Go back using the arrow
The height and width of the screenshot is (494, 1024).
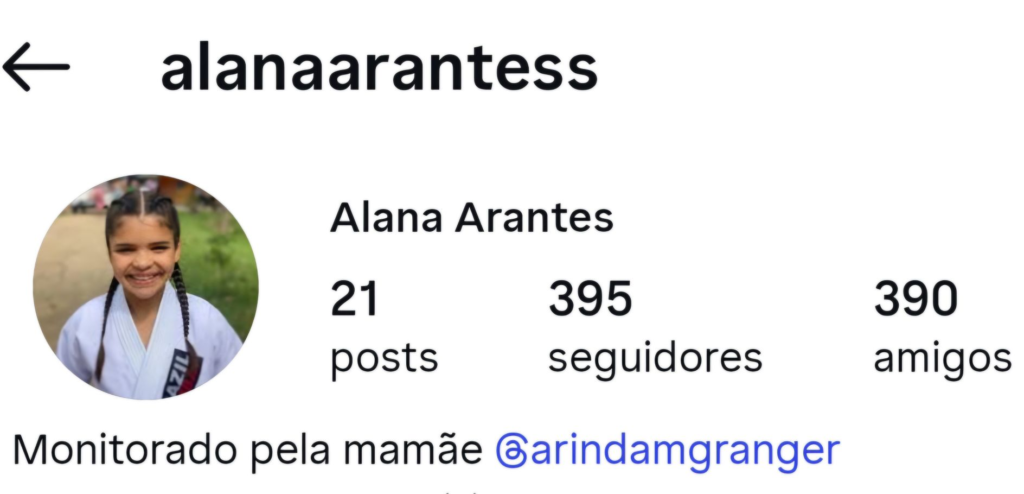36,68
